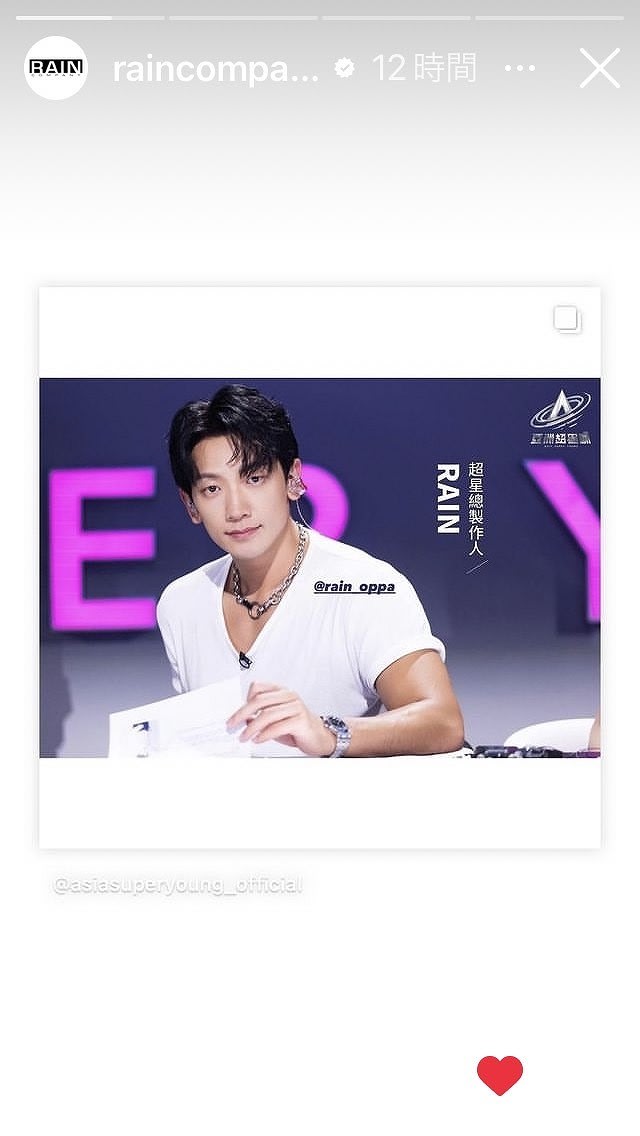Close the story viewer
Image resolution: width=640 pixels, height=1136 pixels.
click(599, 68)
